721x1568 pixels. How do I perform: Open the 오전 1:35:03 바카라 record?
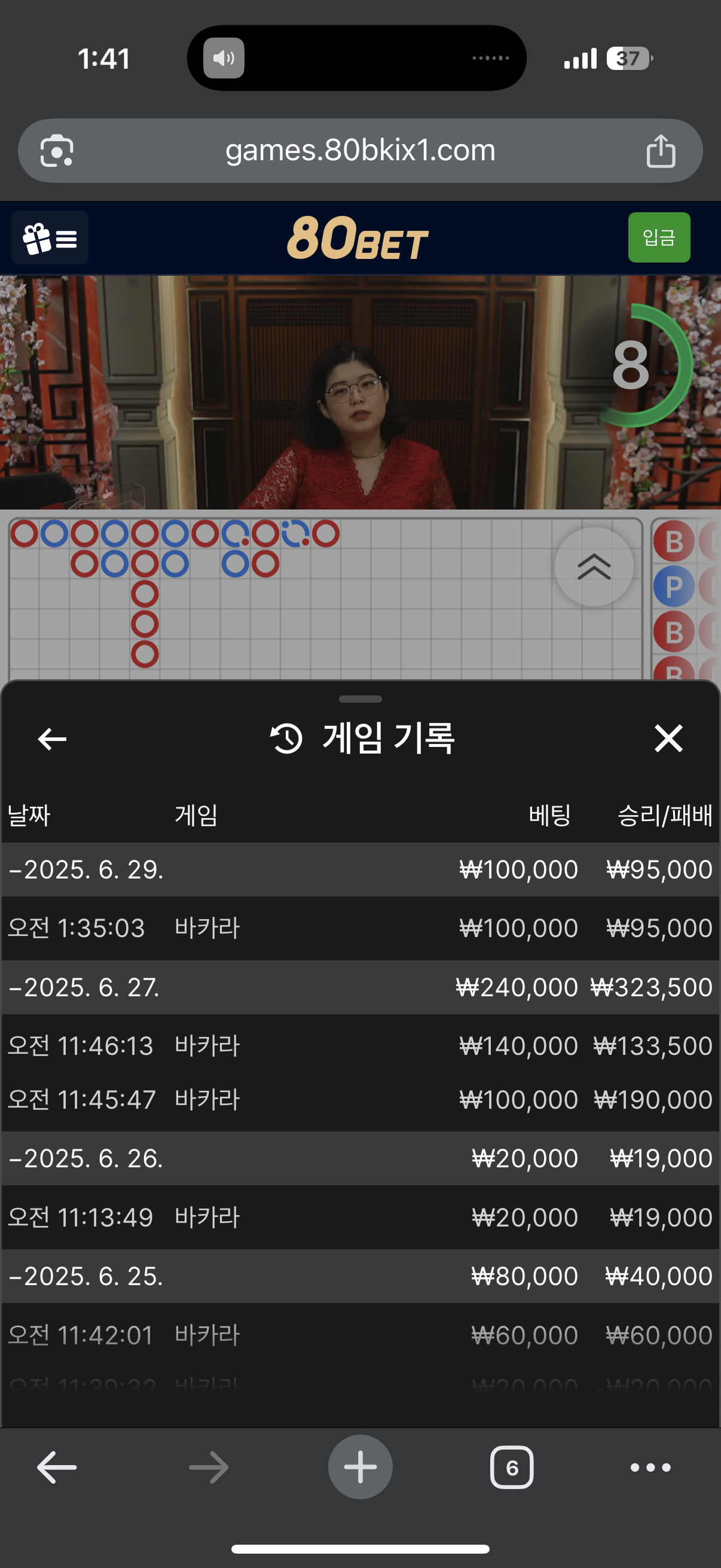click(x=360, y=928)
